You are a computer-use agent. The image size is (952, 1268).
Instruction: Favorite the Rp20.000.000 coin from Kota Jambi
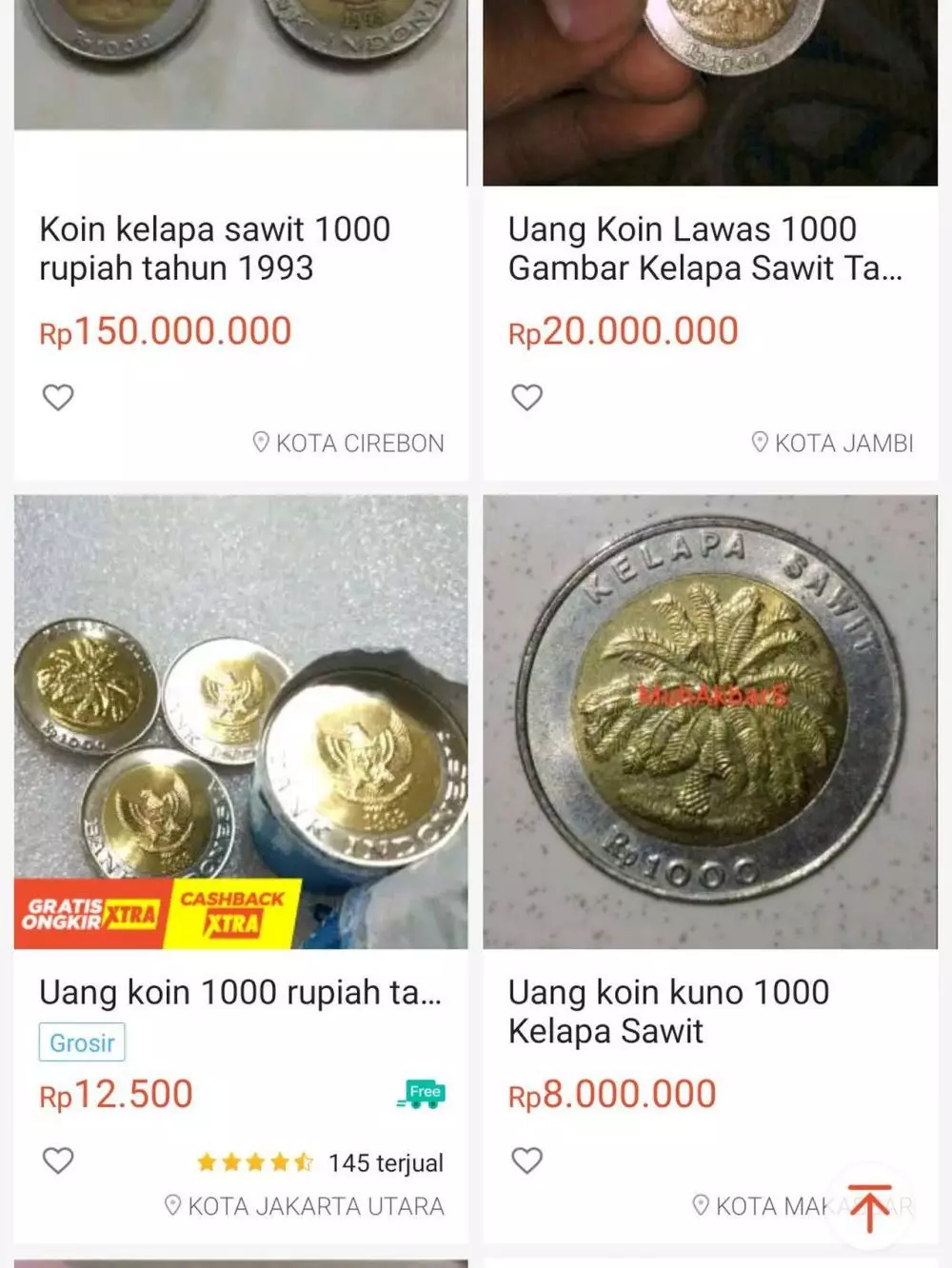(x=526, y=397)
